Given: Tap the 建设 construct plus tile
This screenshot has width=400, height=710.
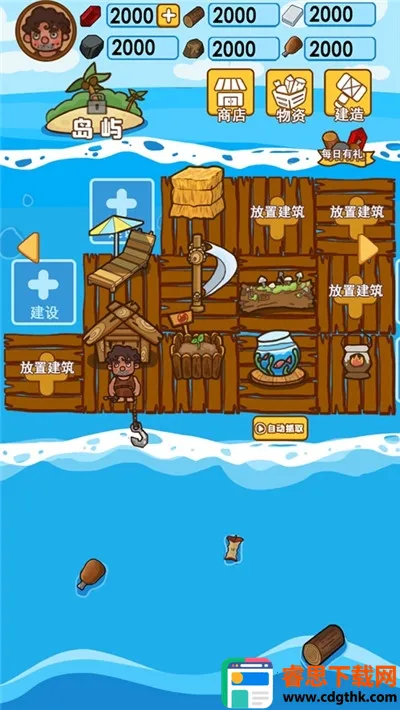Looking at the screenshot, I should (44, 292).
